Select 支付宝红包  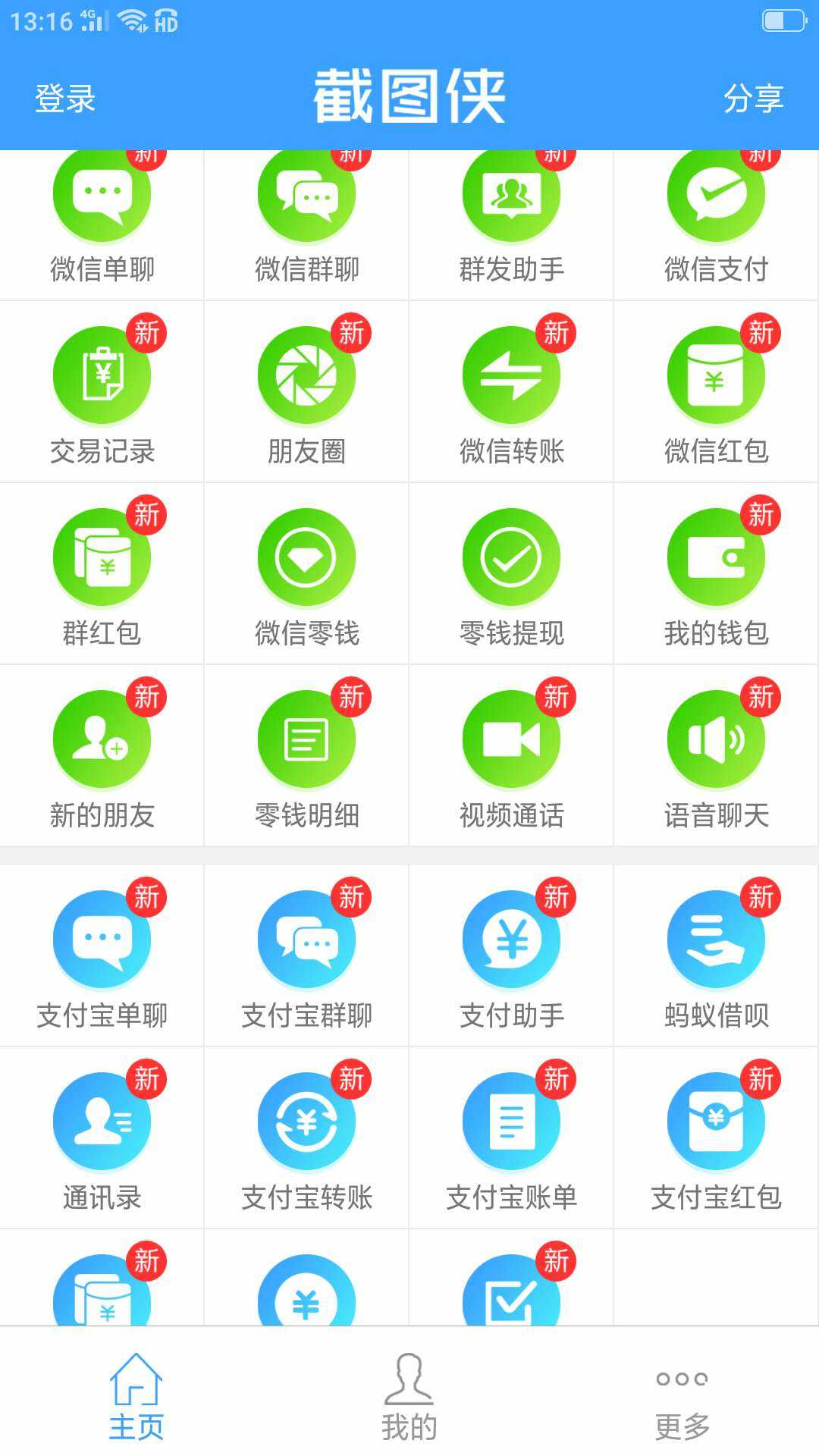tap(716, 1137)
